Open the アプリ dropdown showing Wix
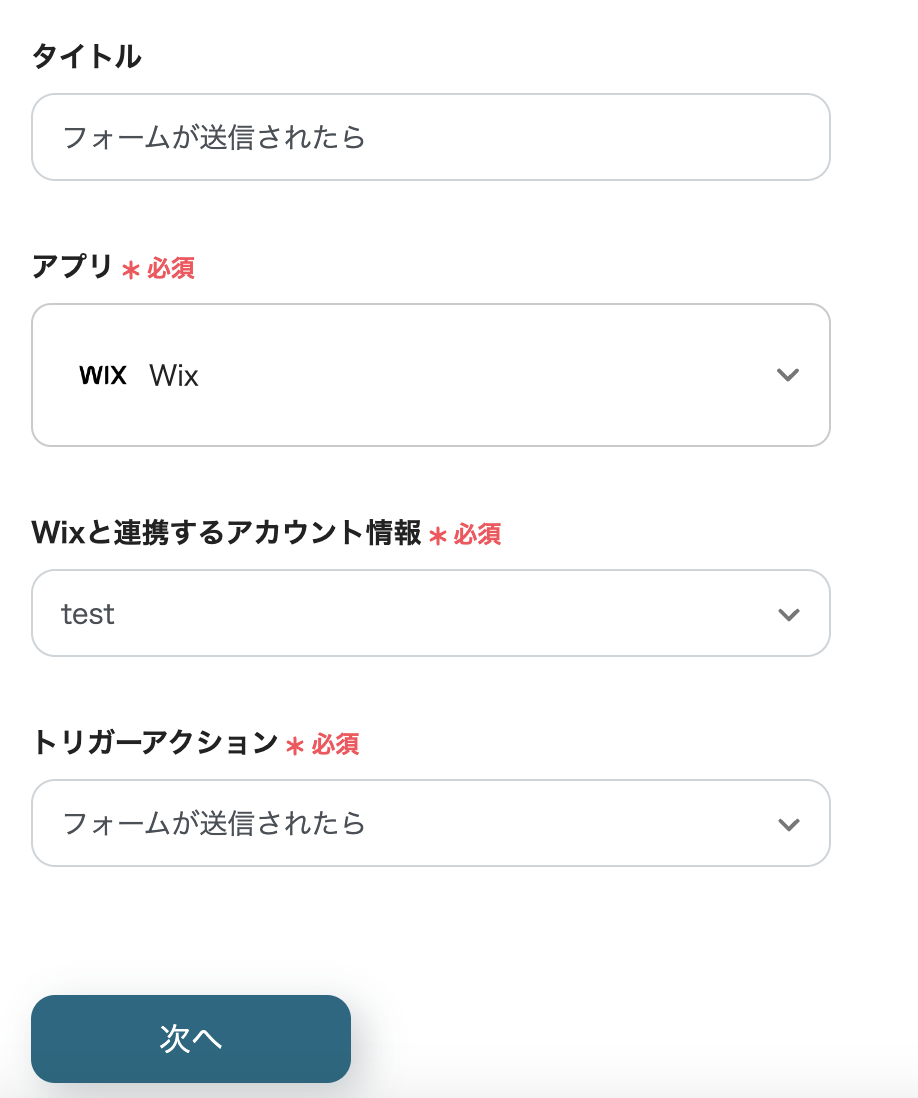Image resolution: width=918 pixels, height=1098 pixels. pyautogui.click(x=430, y=375)
